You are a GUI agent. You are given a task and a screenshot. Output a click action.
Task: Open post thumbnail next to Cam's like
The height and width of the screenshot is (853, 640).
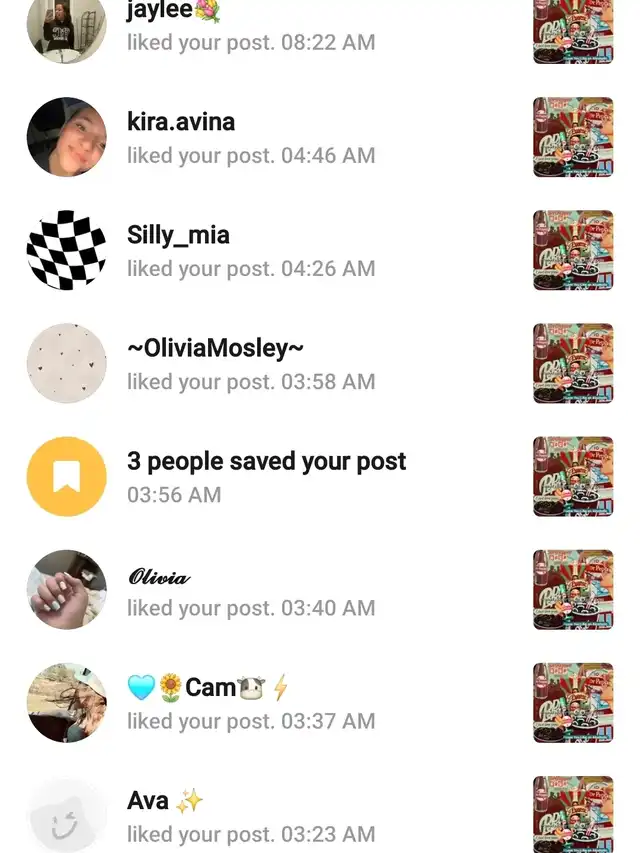coord(573,703)
